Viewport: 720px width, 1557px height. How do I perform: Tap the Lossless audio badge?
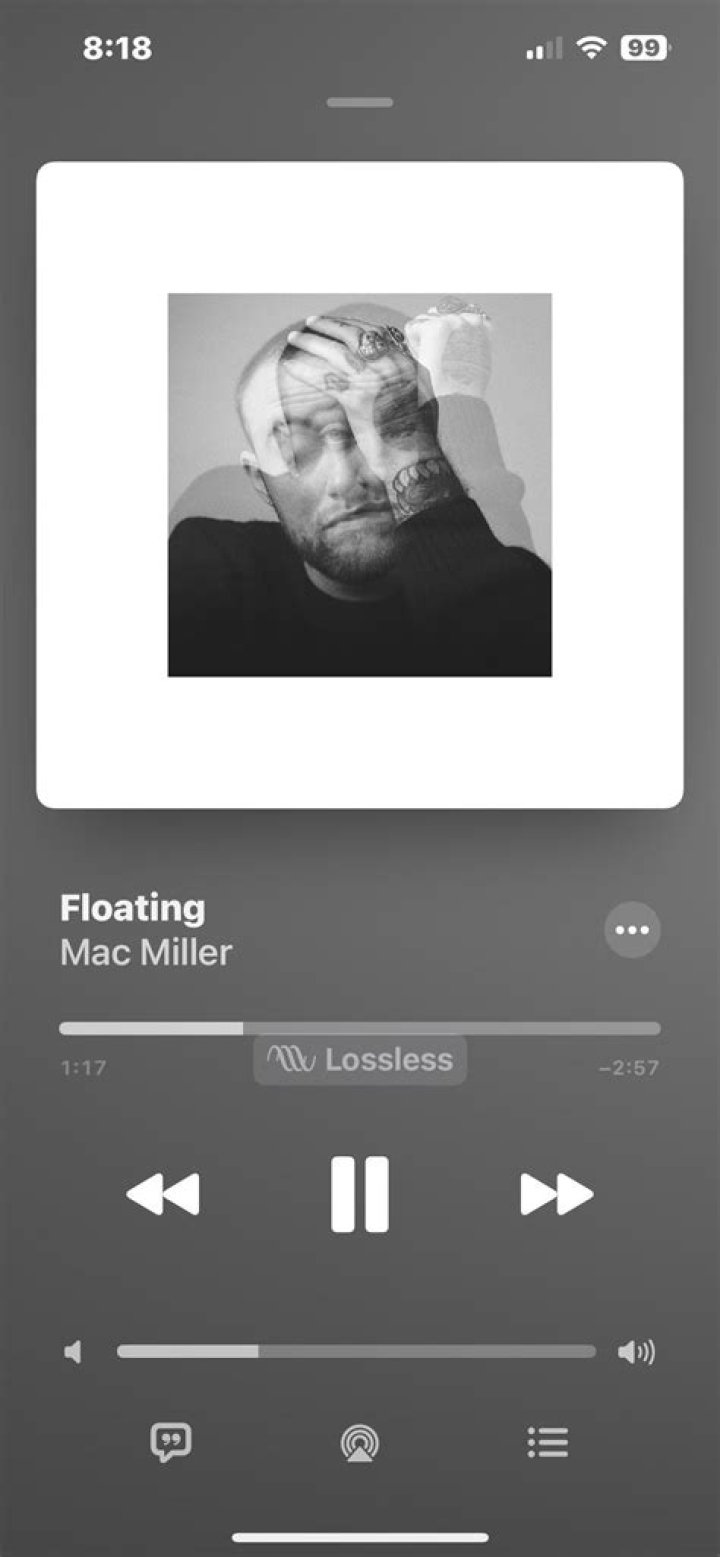point(358,1060)
